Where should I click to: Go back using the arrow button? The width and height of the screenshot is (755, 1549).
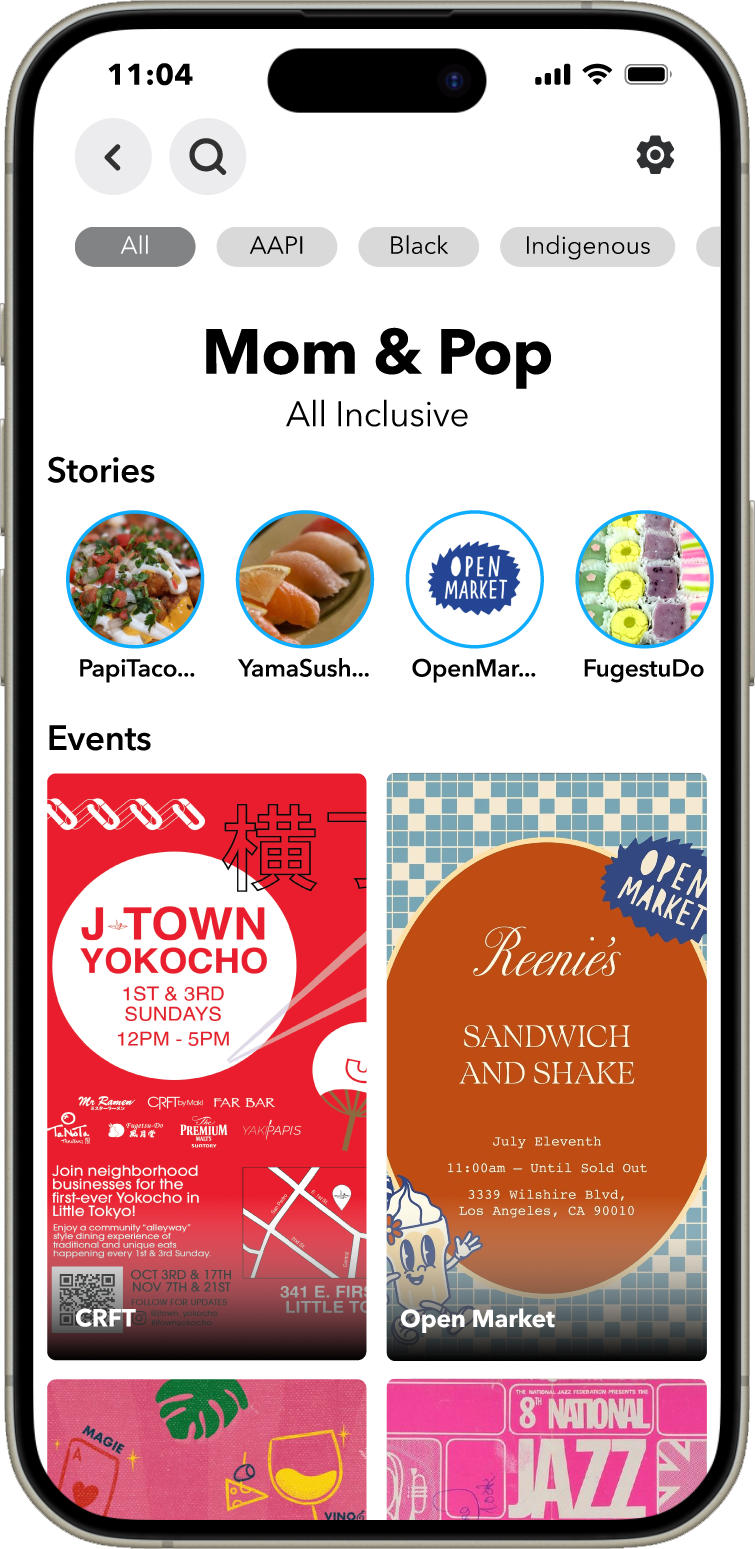pos(113,157)
